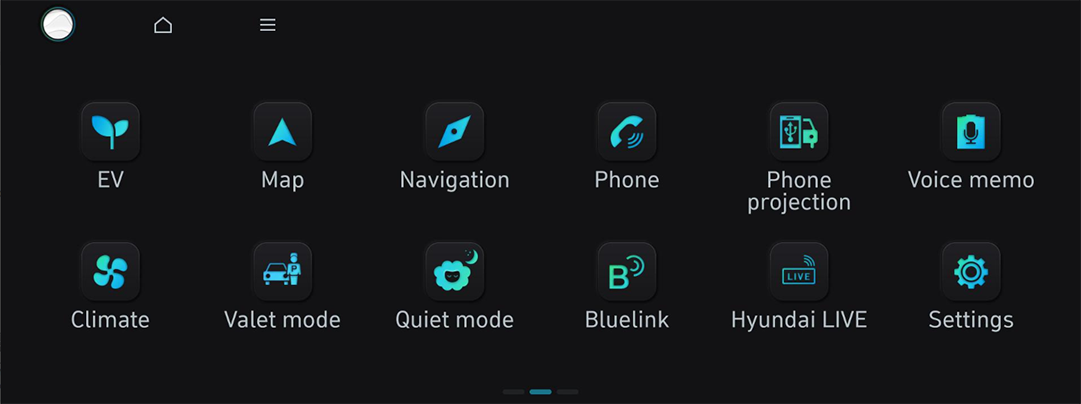Open Quiet mode
Viewport: 1081px width, 404px height.
click(454, 272)
